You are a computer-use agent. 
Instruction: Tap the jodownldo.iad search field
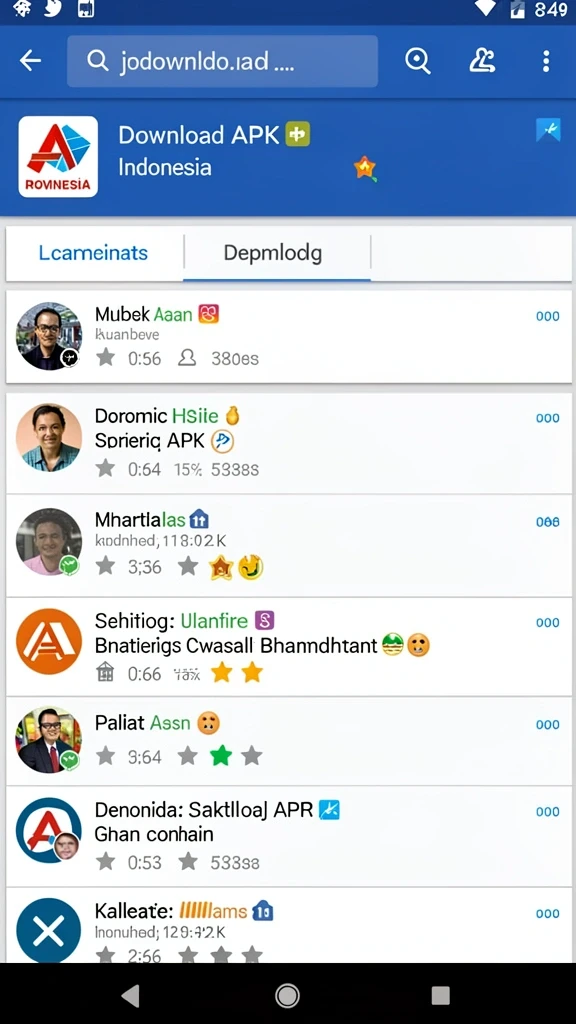point(222,61)
